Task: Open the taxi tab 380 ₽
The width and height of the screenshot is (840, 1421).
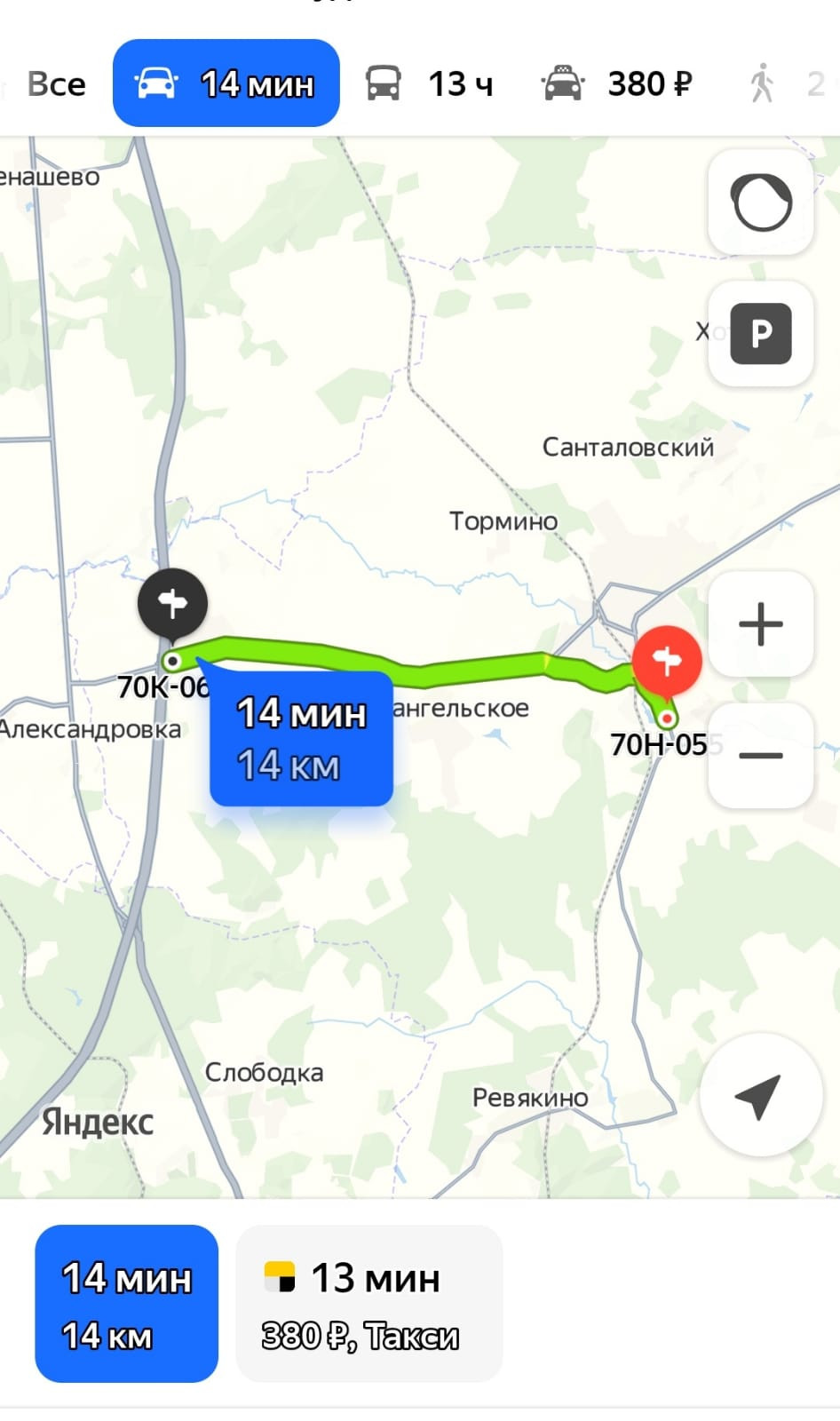Action: (616, 84)
